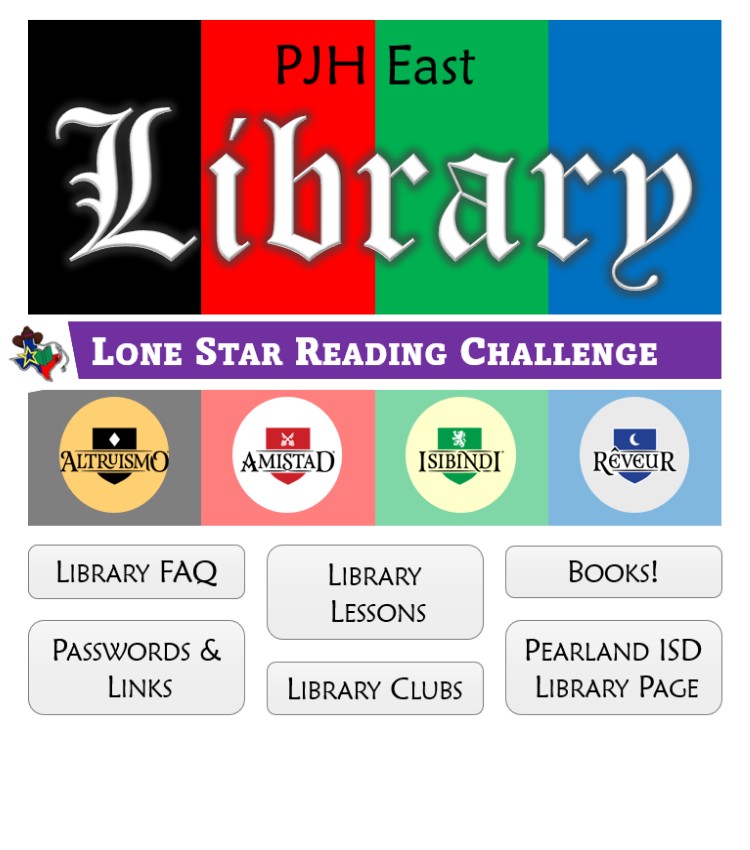This screenshot has height=850, width=750.
Task: Go to Library Lessons
Action: 375,592
